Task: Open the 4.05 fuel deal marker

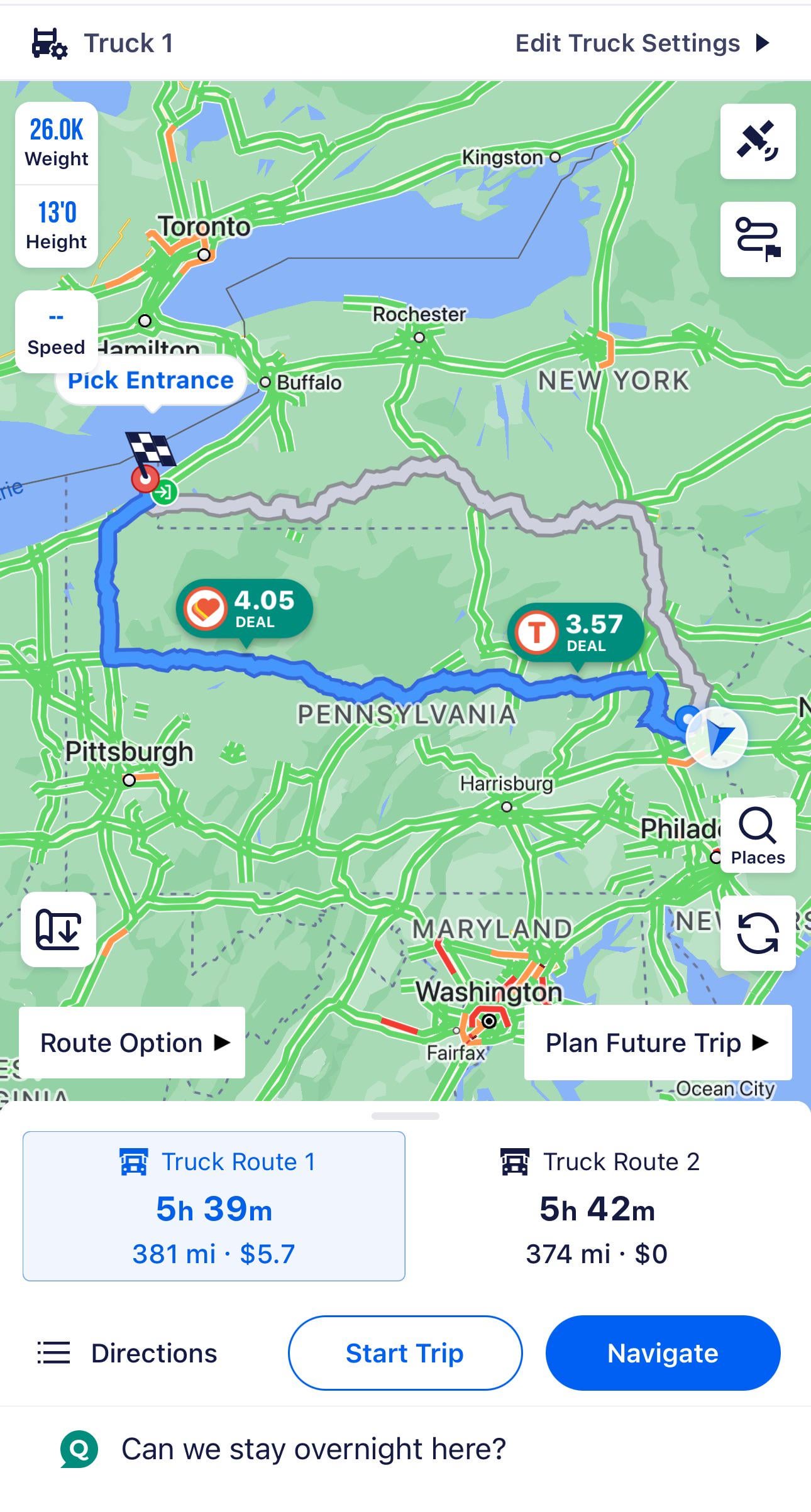Action: click(245, 608)
